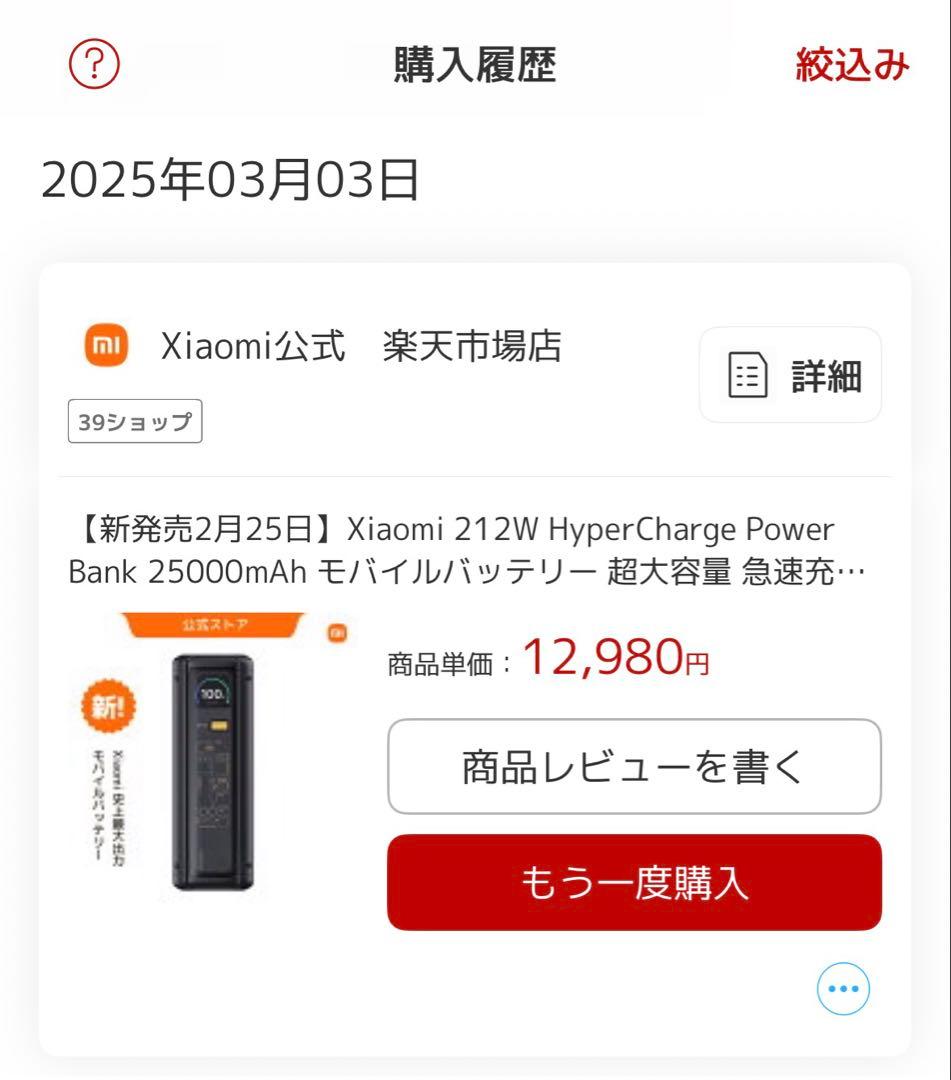Open the blue more options ellipsis icon
This screenshot has height=1080, width=951.
coord(843,988)
